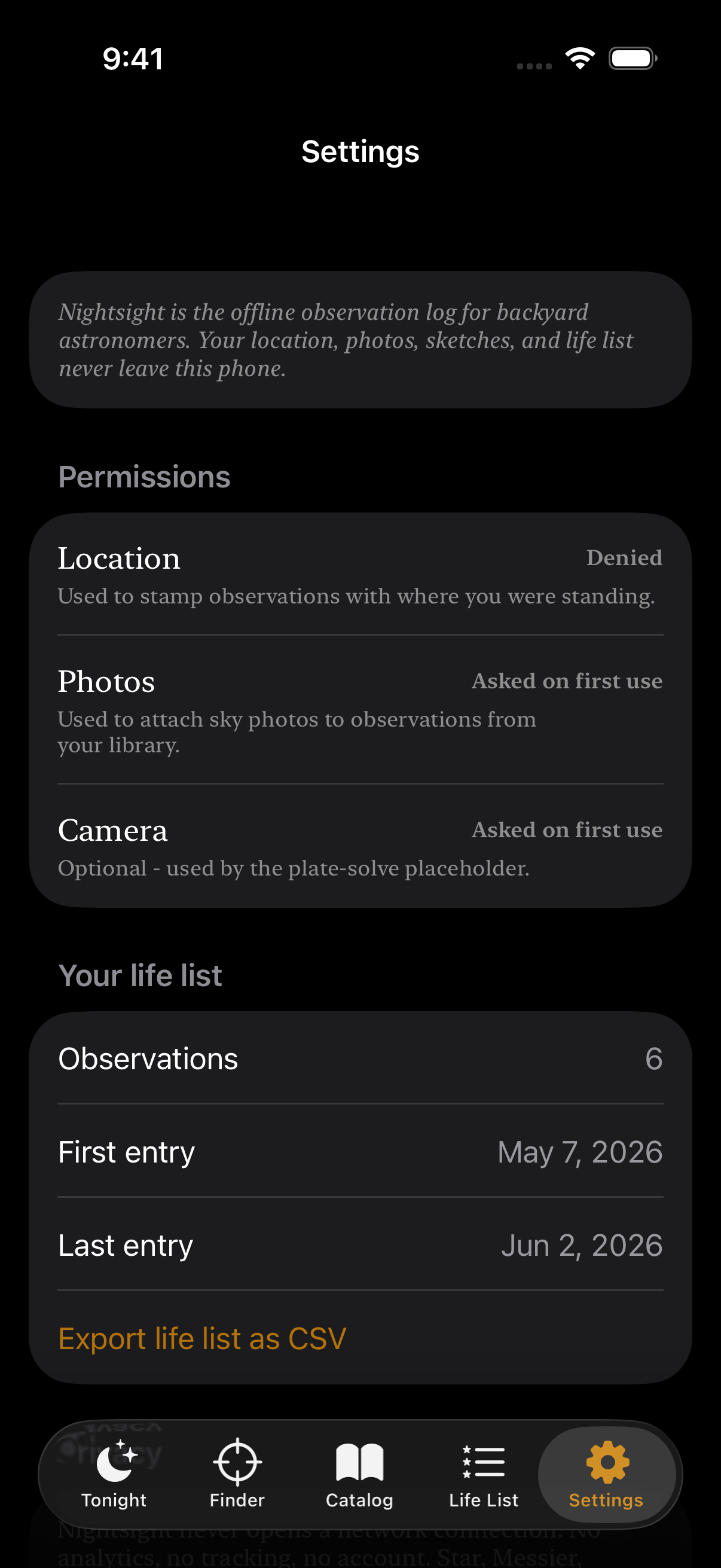Screen dimensions: 721x1568
Task: Open the Life List tab
Action: pos(483,1474)
